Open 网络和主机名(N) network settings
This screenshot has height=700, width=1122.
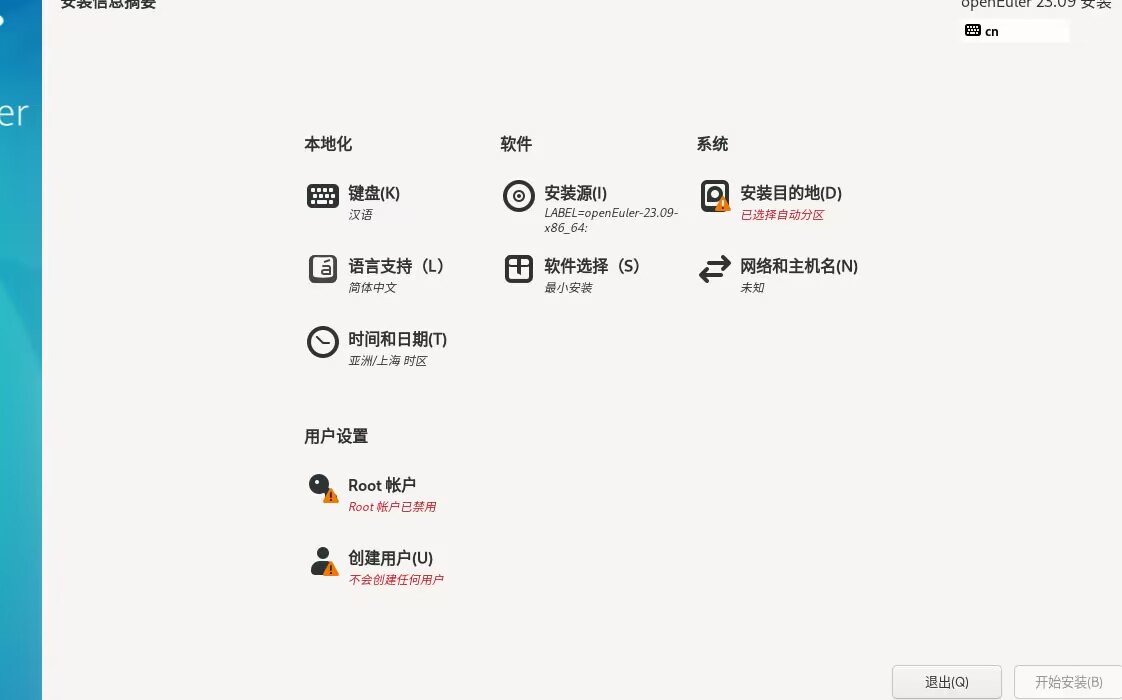(x=779, y=275)
